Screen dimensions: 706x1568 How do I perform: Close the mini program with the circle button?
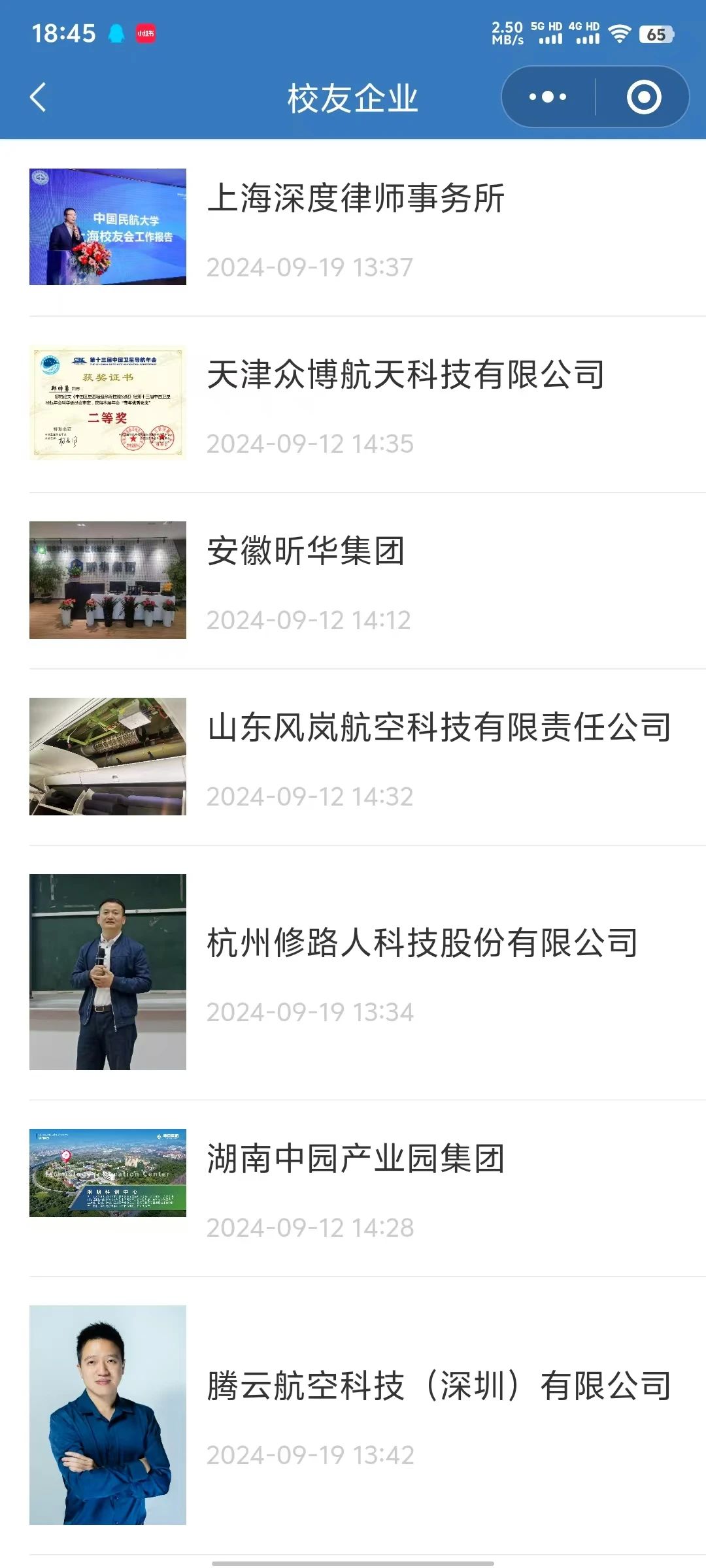click(644, 97)
